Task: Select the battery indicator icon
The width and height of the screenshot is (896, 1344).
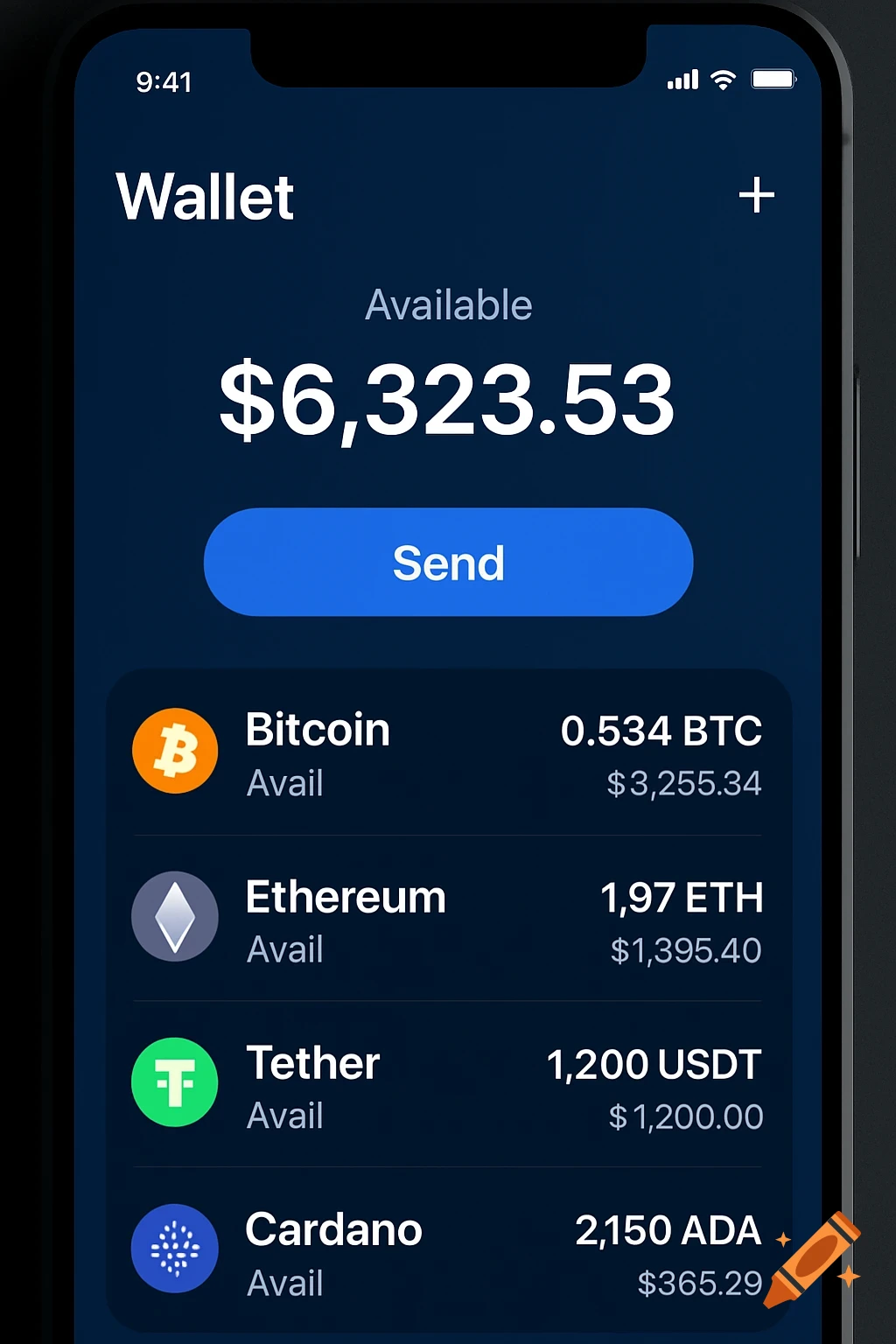Action: 773,79
